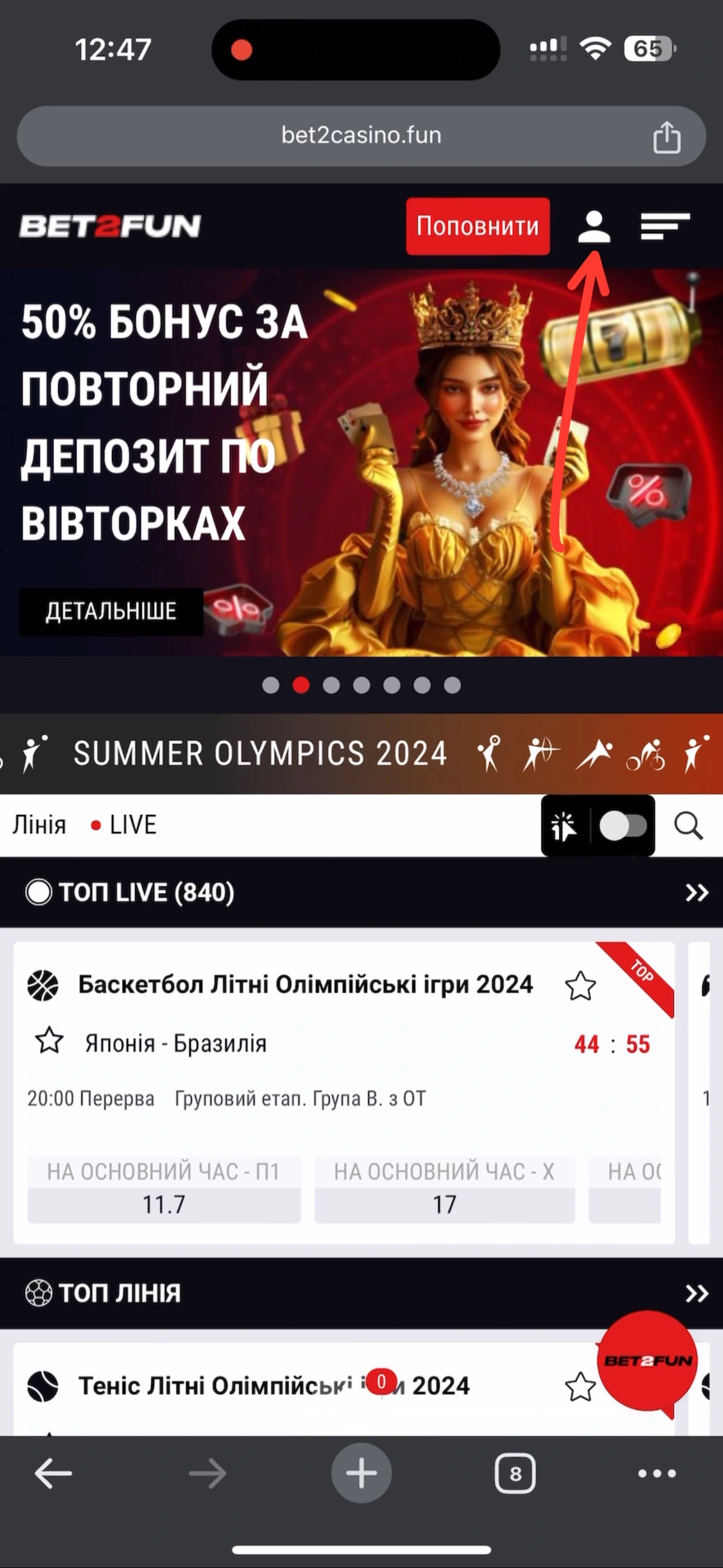Favorite the Японія - Бразилія match

click(49, 1040)
